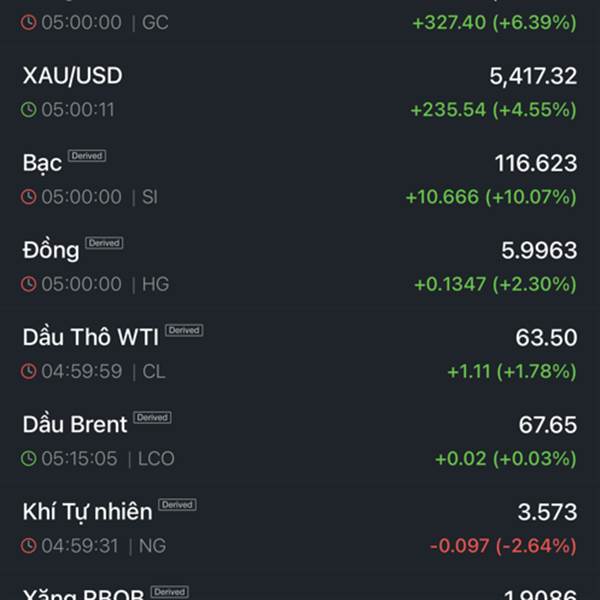The width and height of the screenshot is (600, 600).
Task: Select the Dầu Brent row
Action: (300, 442)
